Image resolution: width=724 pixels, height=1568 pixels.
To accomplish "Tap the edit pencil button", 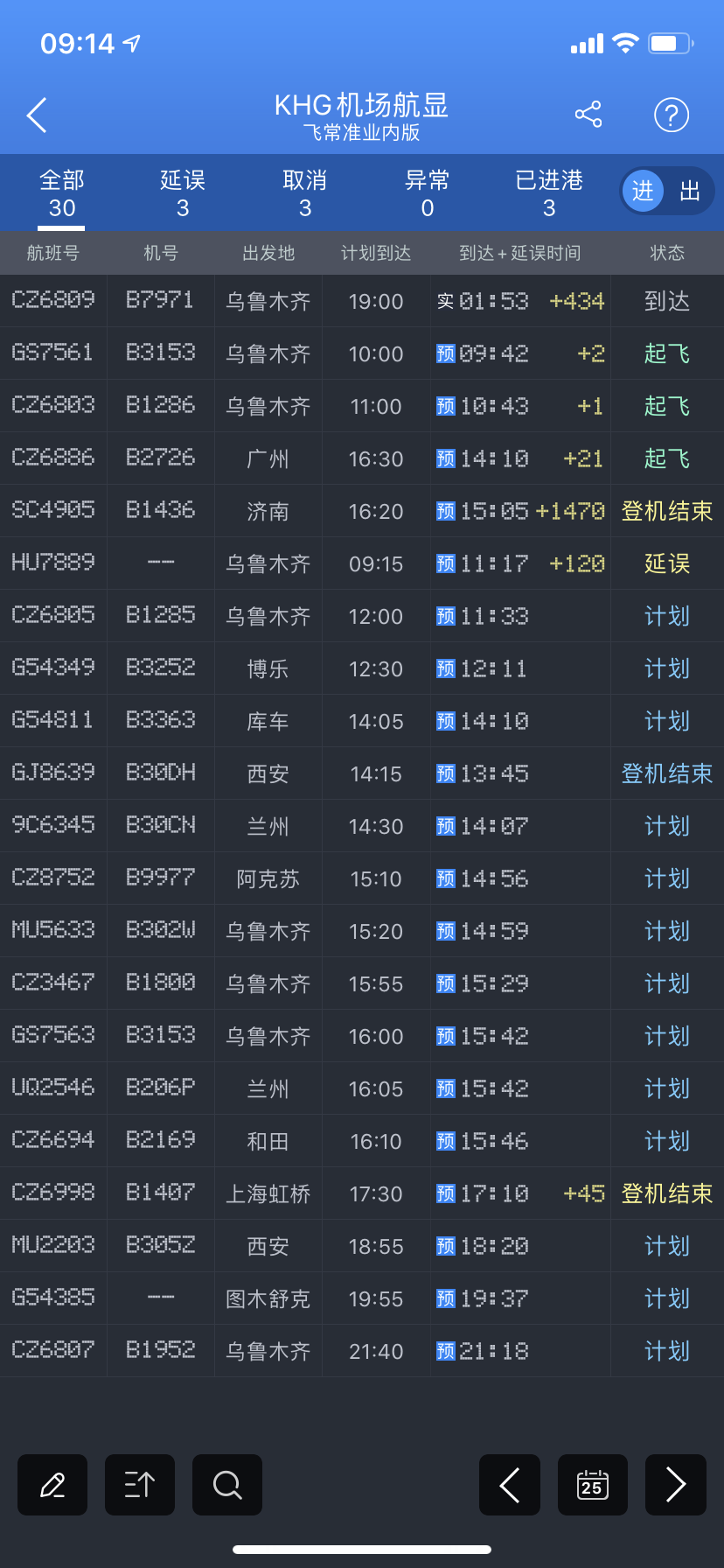I will [x=52, y=1485].
